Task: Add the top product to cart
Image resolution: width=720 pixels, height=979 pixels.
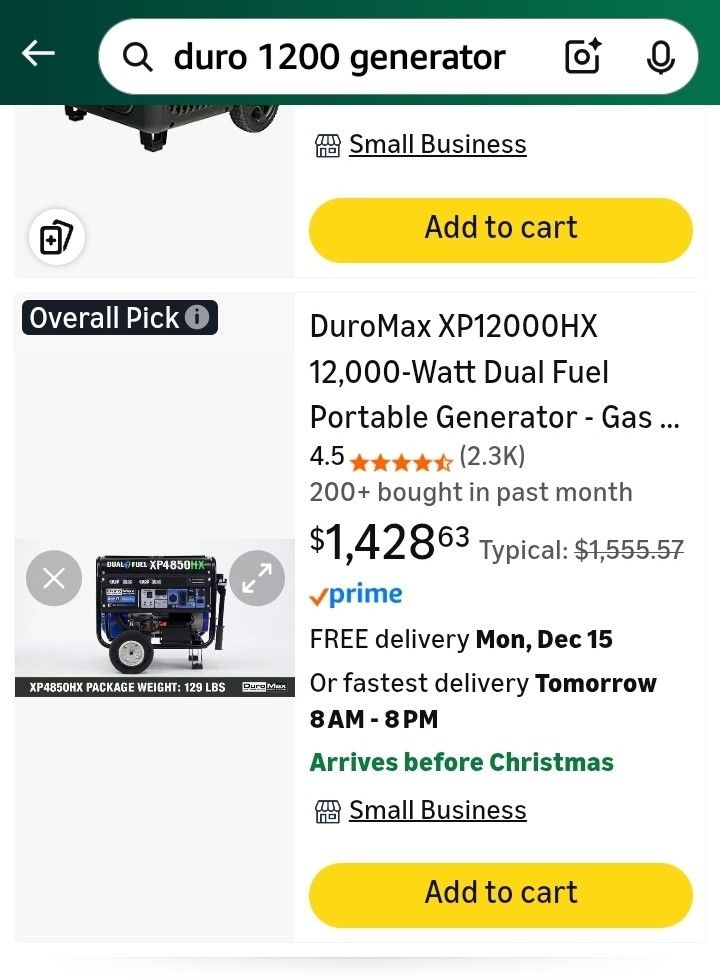Action: click(500, 229)
